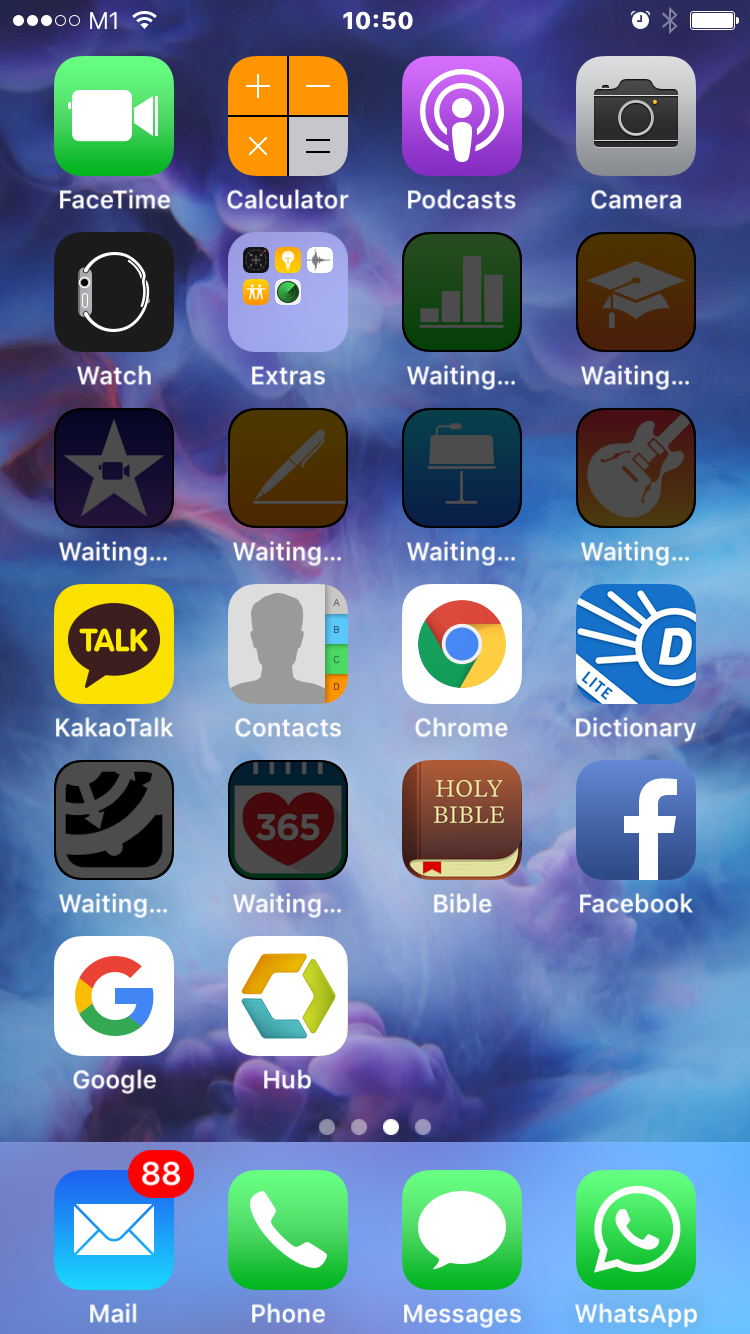
Task: Launch WhatsApp from the dock
Action: click(x=636, y=1230)
